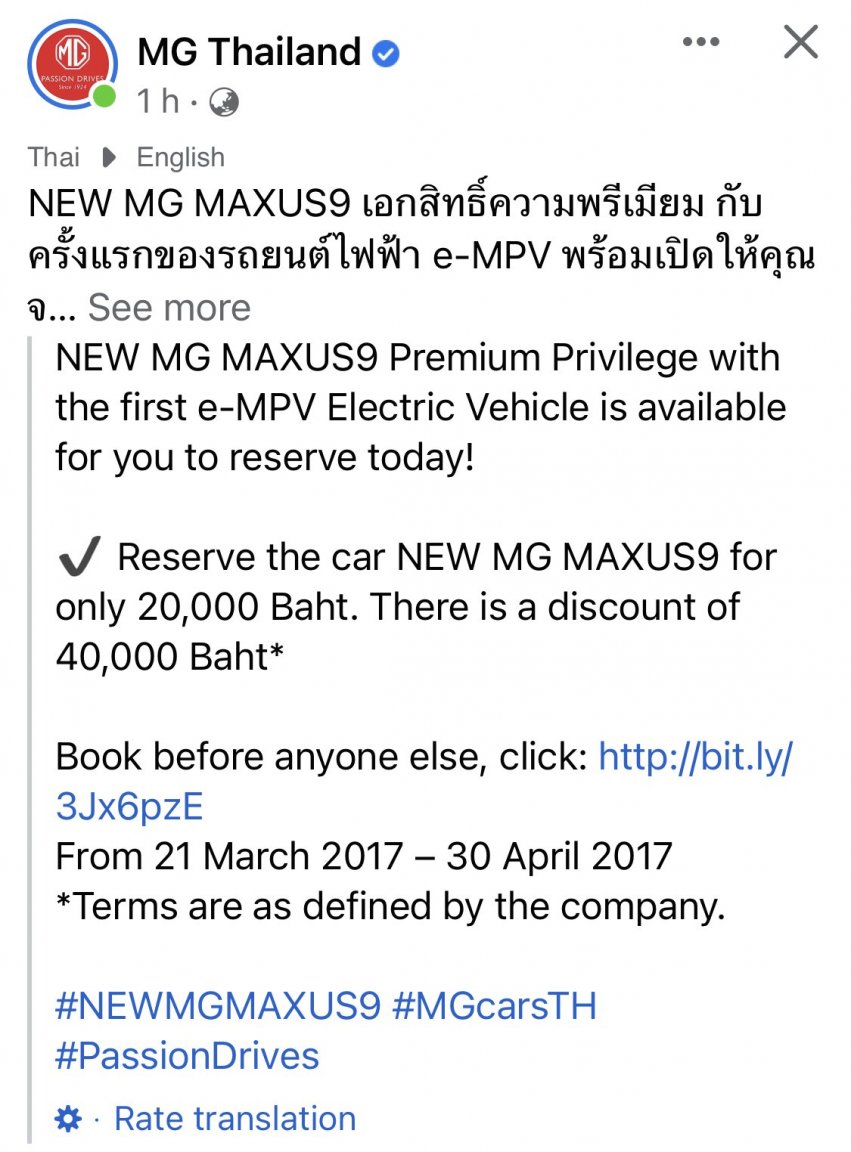This screenshot has width=851, height=1152.
Task: Open the post's three-dot options menu
Action: click(x=700, y=42)
